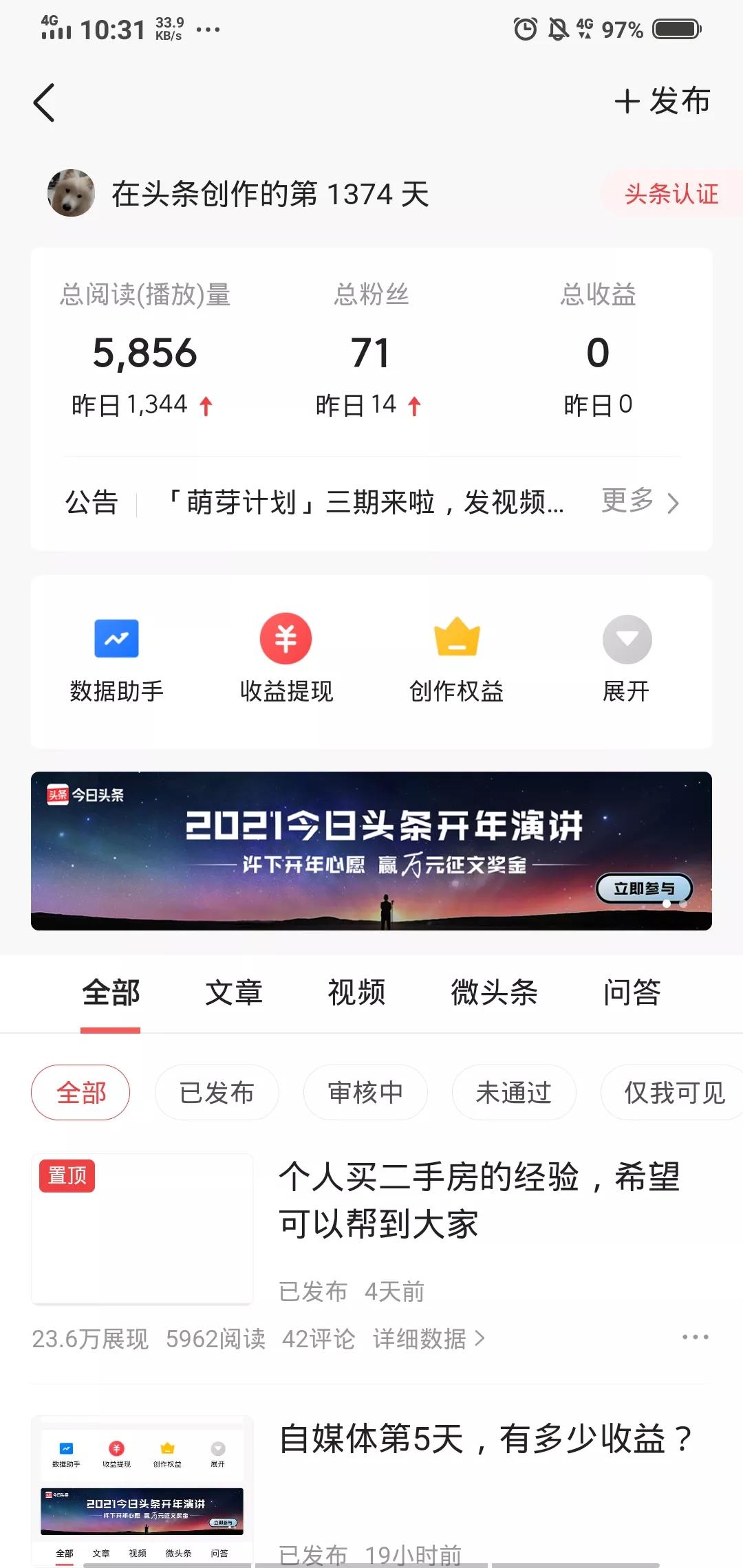Switch to the 视频 tab
743x1568 pixels.
pyautogui.click(x=356, y=992)
